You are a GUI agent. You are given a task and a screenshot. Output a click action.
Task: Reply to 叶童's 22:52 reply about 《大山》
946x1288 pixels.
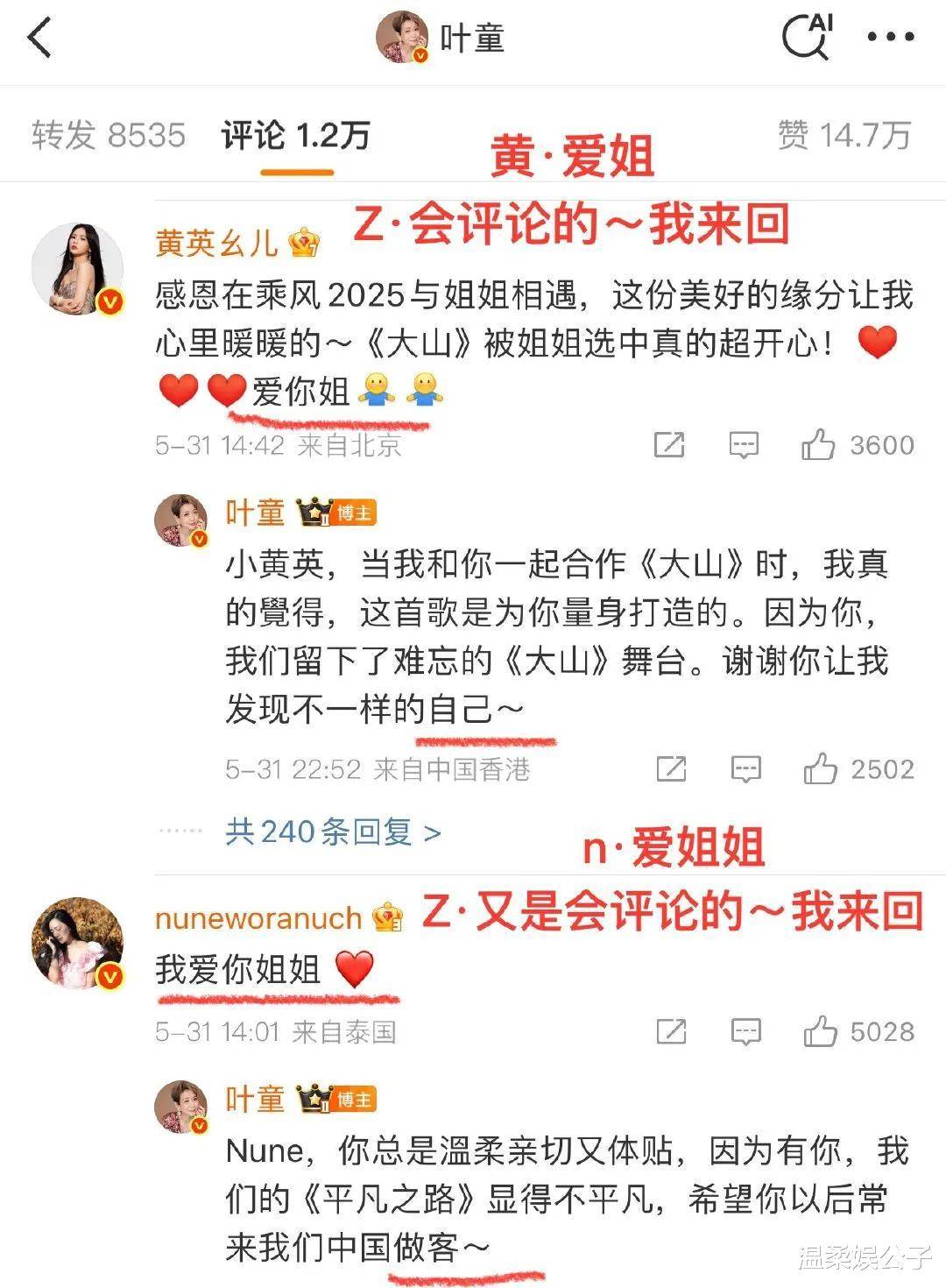[x=745, y=769]
